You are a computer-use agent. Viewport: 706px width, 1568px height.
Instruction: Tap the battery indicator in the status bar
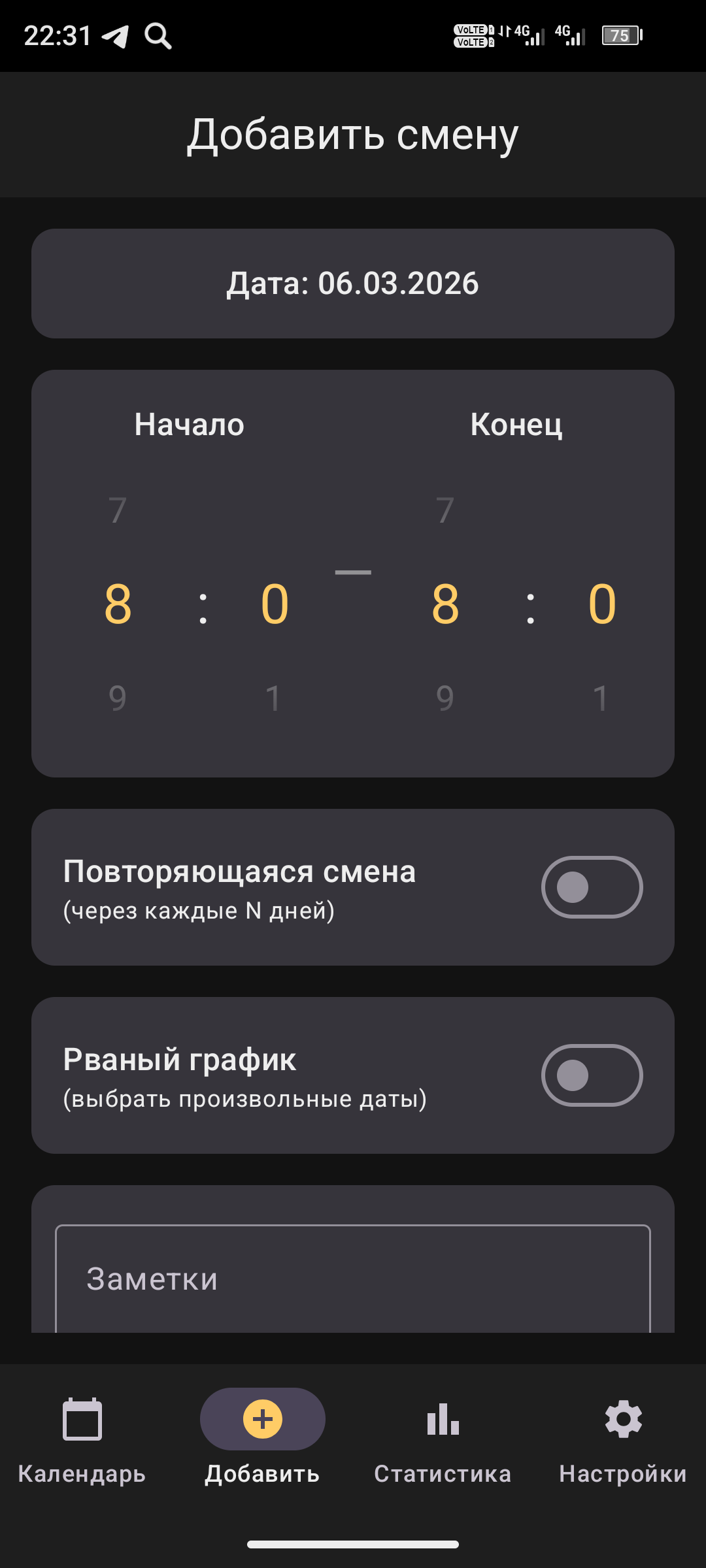pyautogui.click(x=620, y=35)
